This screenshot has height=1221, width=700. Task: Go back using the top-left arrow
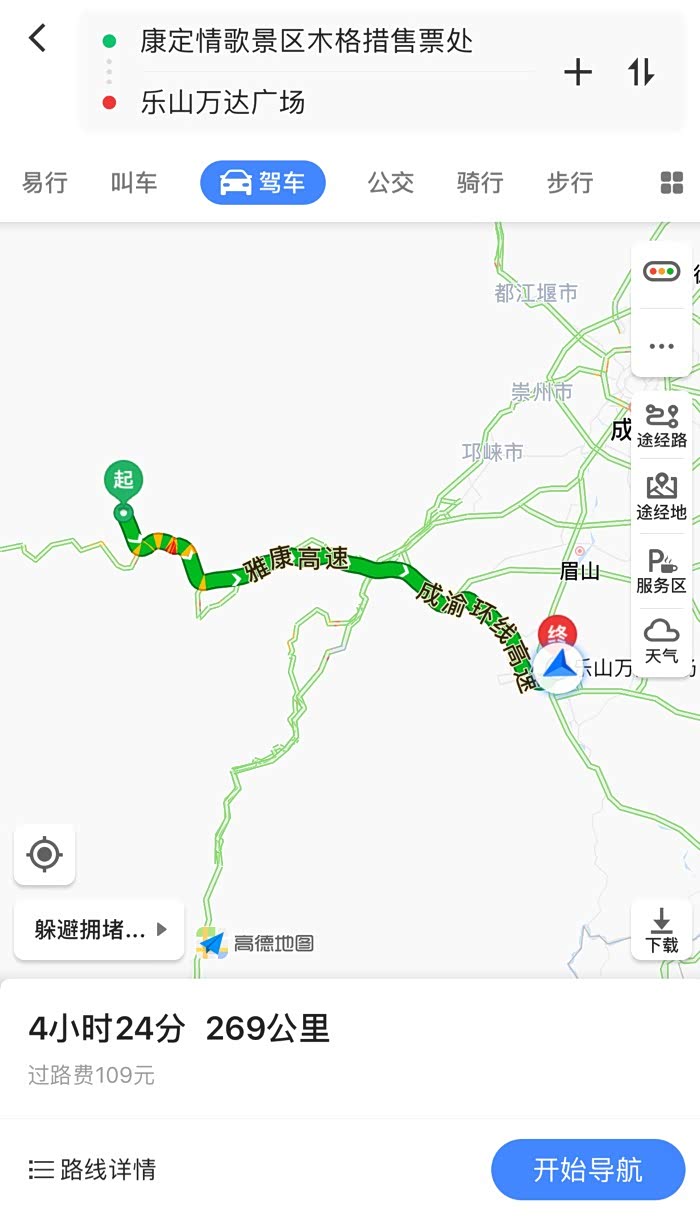(37, 39)
